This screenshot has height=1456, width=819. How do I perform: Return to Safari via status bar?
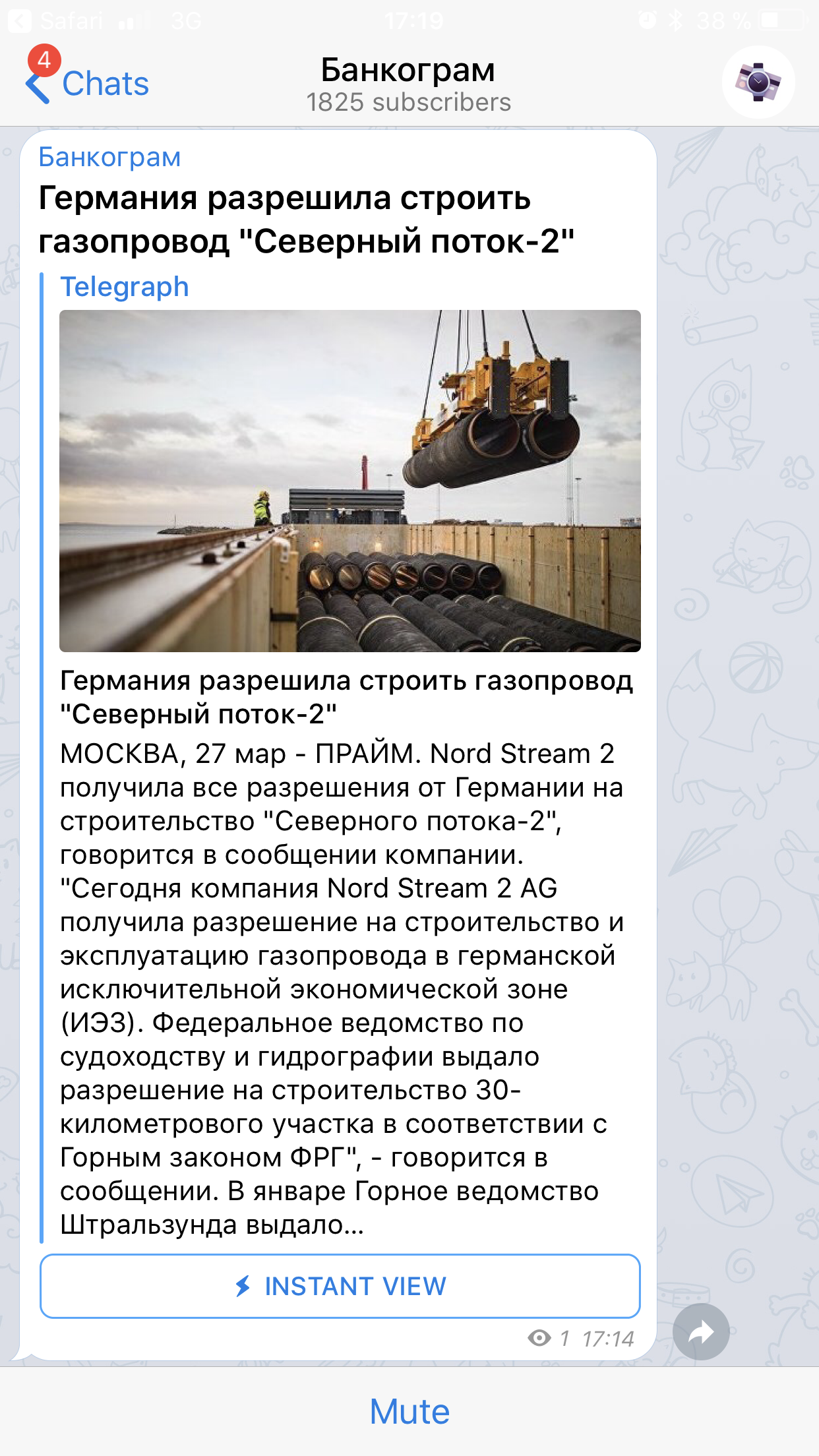pos(55,21)
